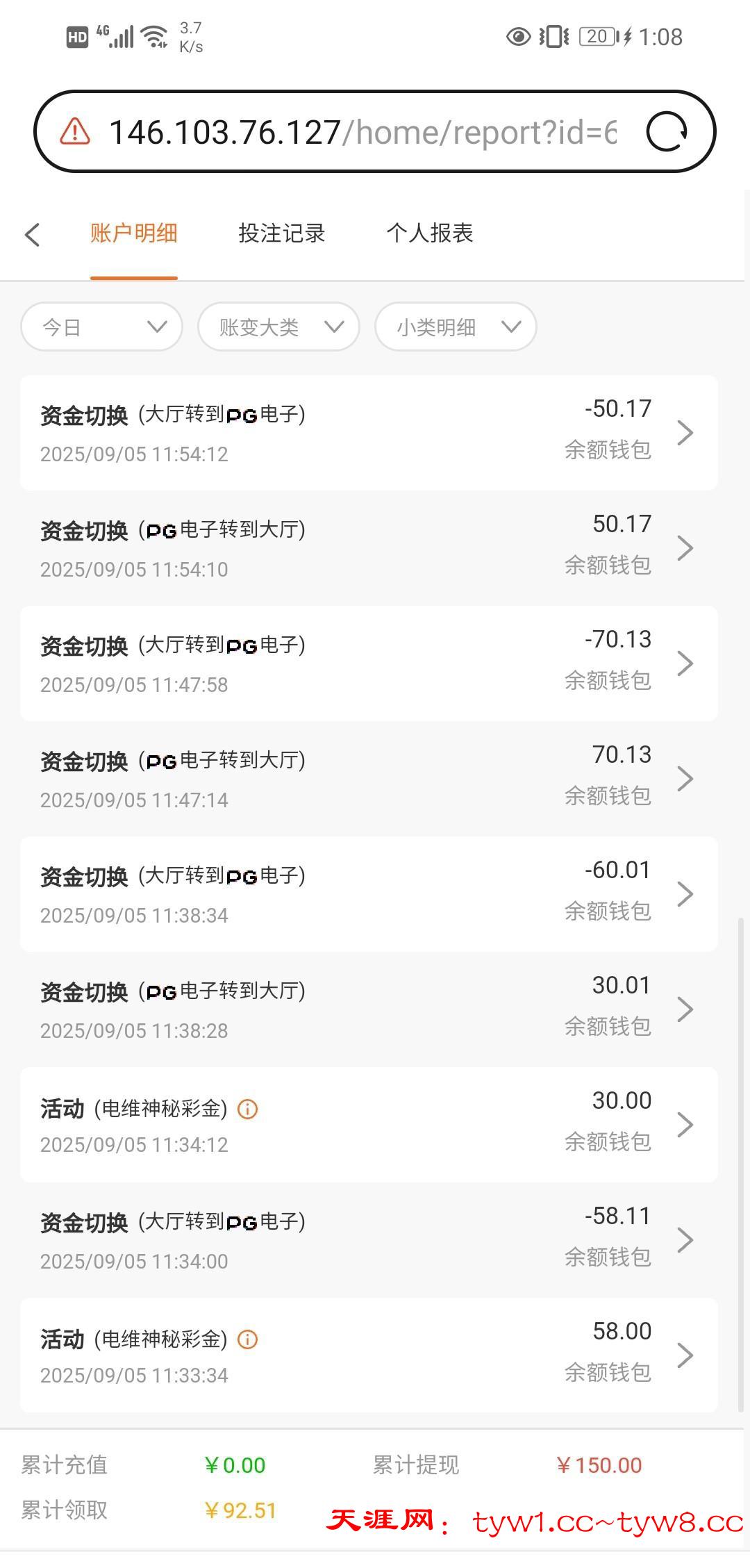Expand the 小类明细 filter dropdown
This screenshot has height=1568, width=750.
pos(456,327)
